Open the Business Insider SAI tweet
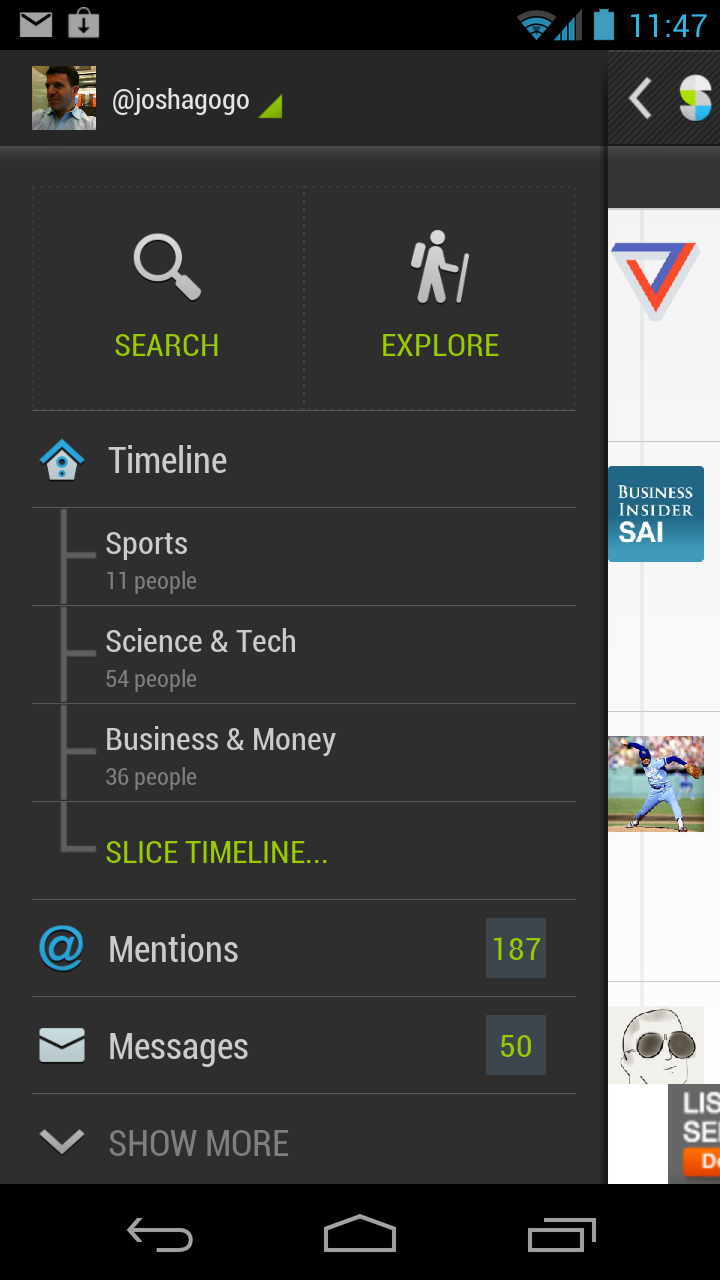This screenshot has width=720, height=1280. [656, 514]
